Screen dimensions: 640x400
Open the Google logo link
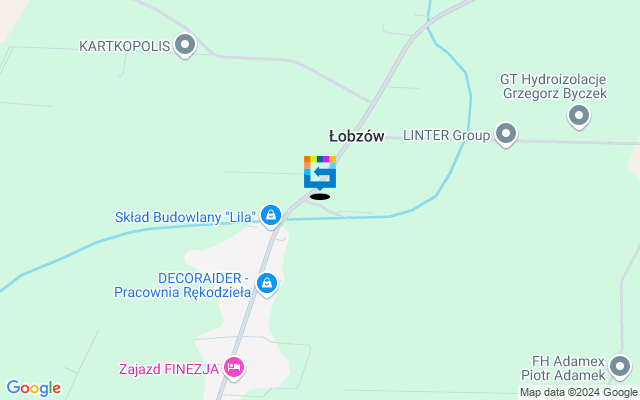pos(33,388)
